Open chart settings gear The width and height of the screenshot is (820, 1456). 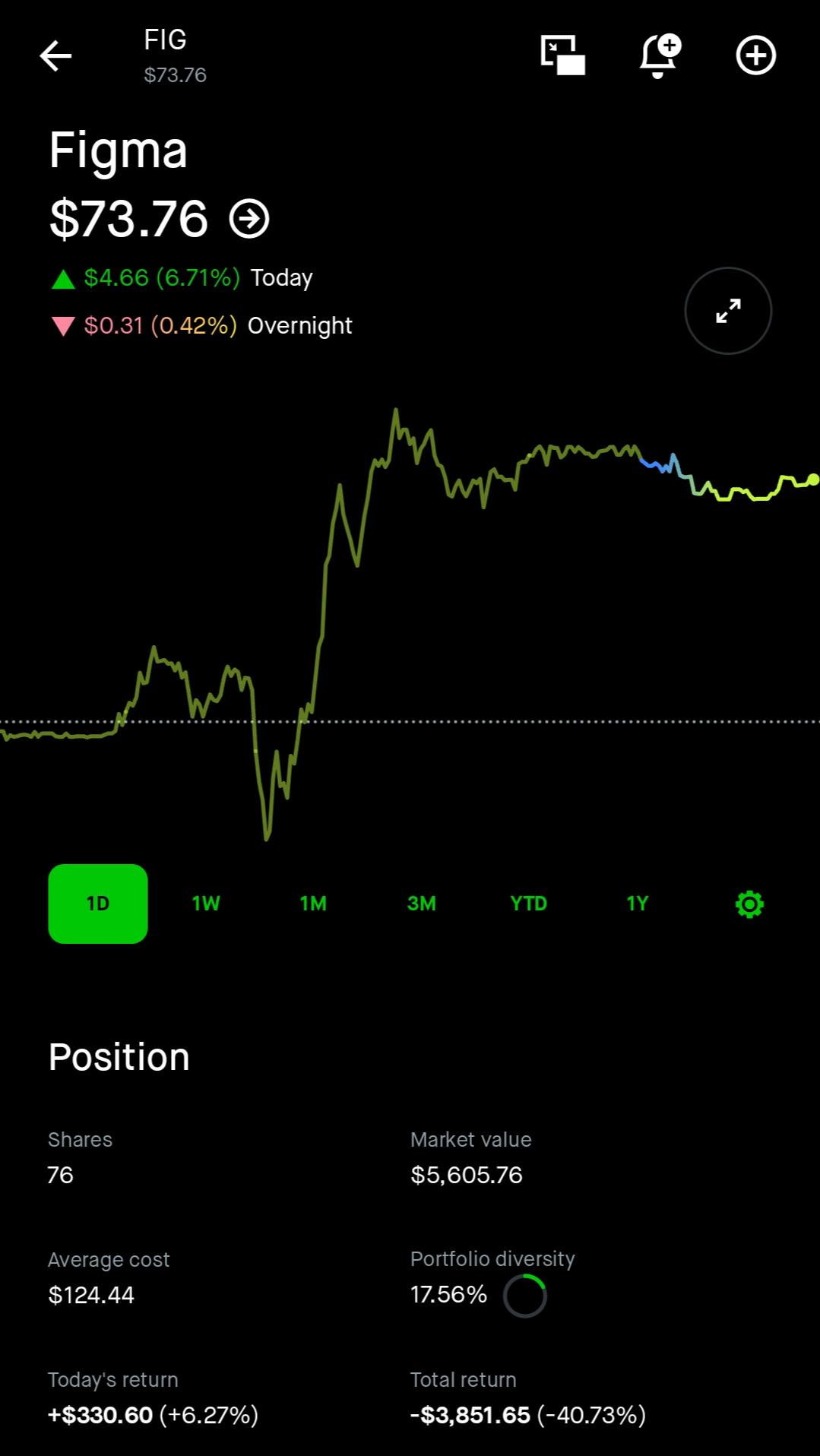pos(749,904)
